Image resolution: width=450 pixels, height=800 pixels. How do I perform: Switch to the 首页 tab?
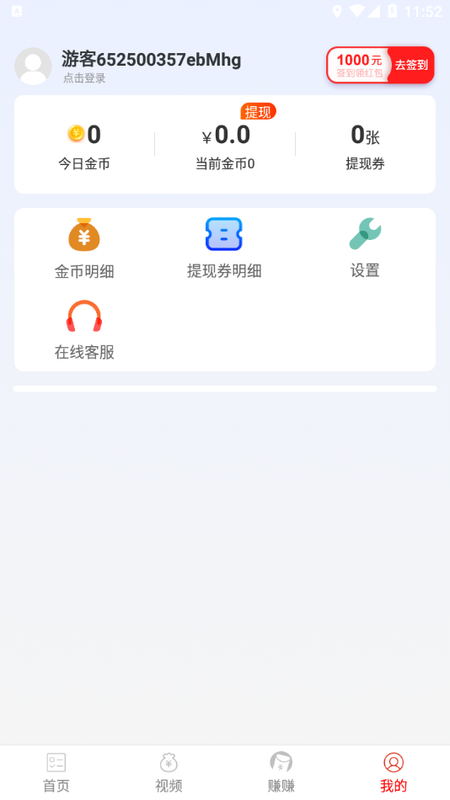click(x=56, y=772)
